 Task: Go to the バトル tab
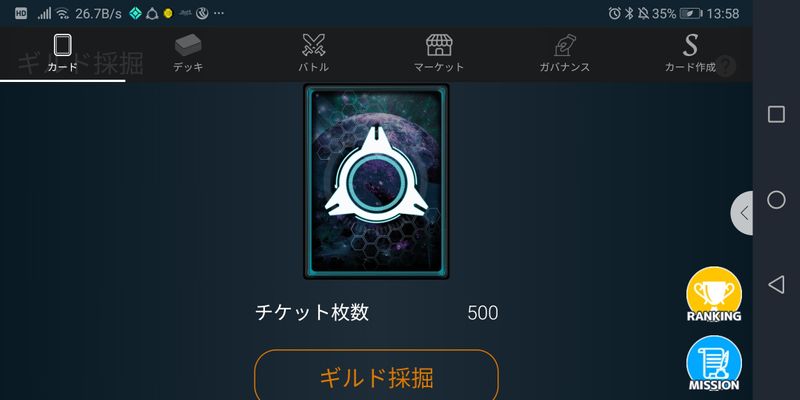click(x=314, y=54)
